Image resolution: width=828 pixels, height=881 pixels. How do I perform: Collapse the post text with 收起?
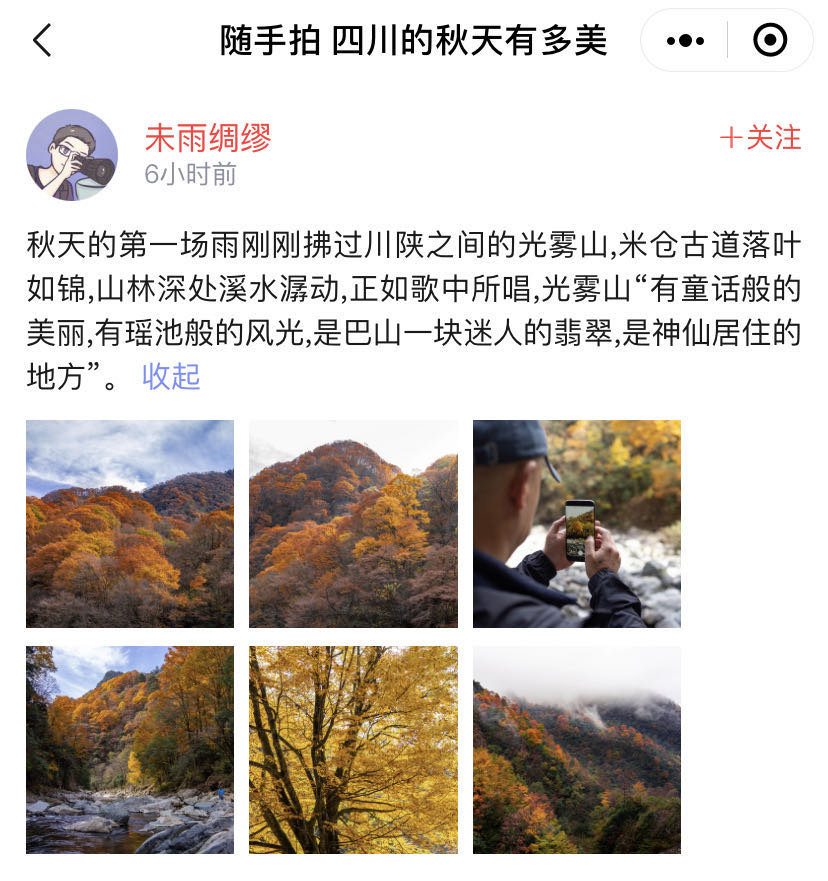point(171,376)
